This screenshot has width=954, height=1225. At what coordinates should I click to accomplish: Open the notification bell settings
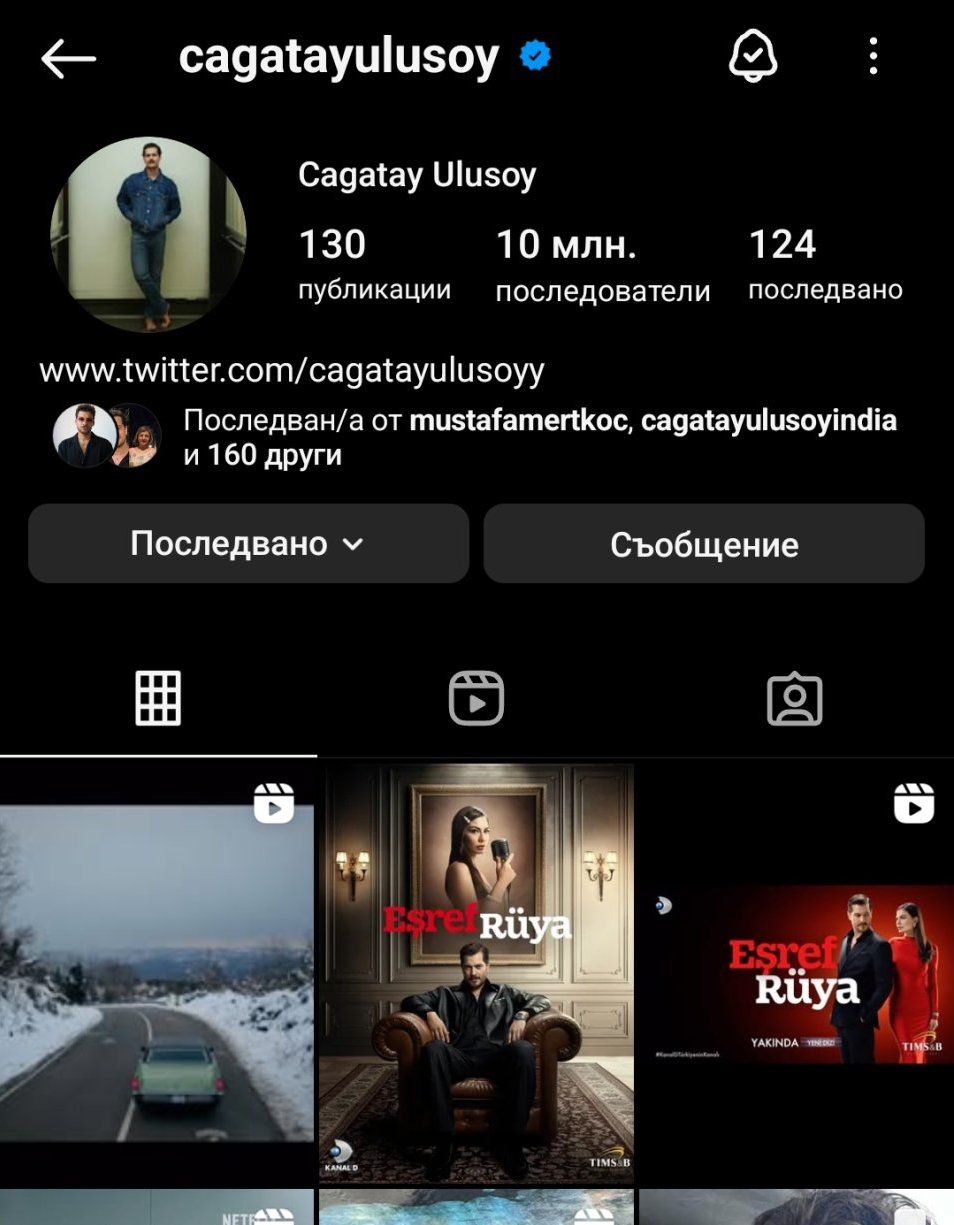point(752,57)
